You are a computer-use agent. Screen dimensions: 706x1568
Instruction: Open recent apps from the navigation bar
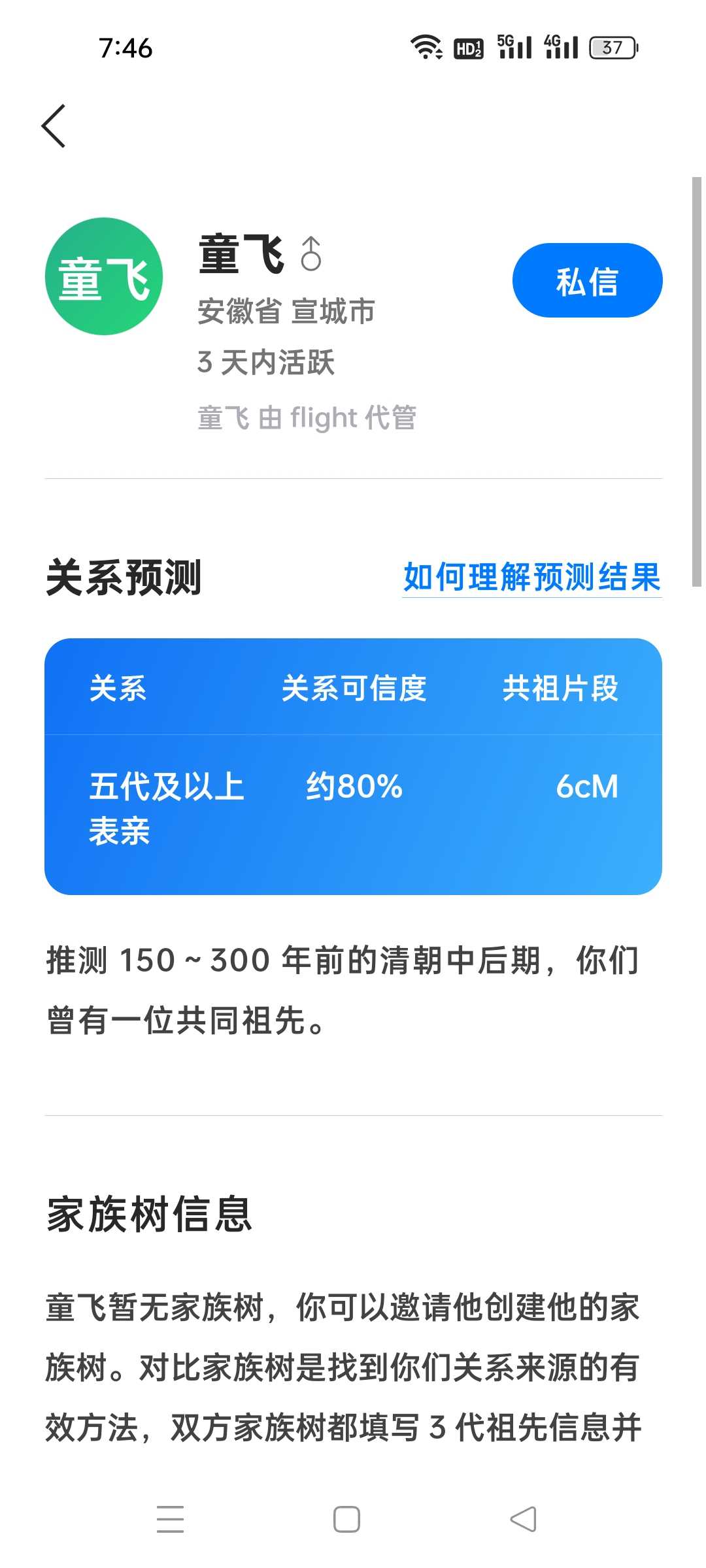point(171,1518)
